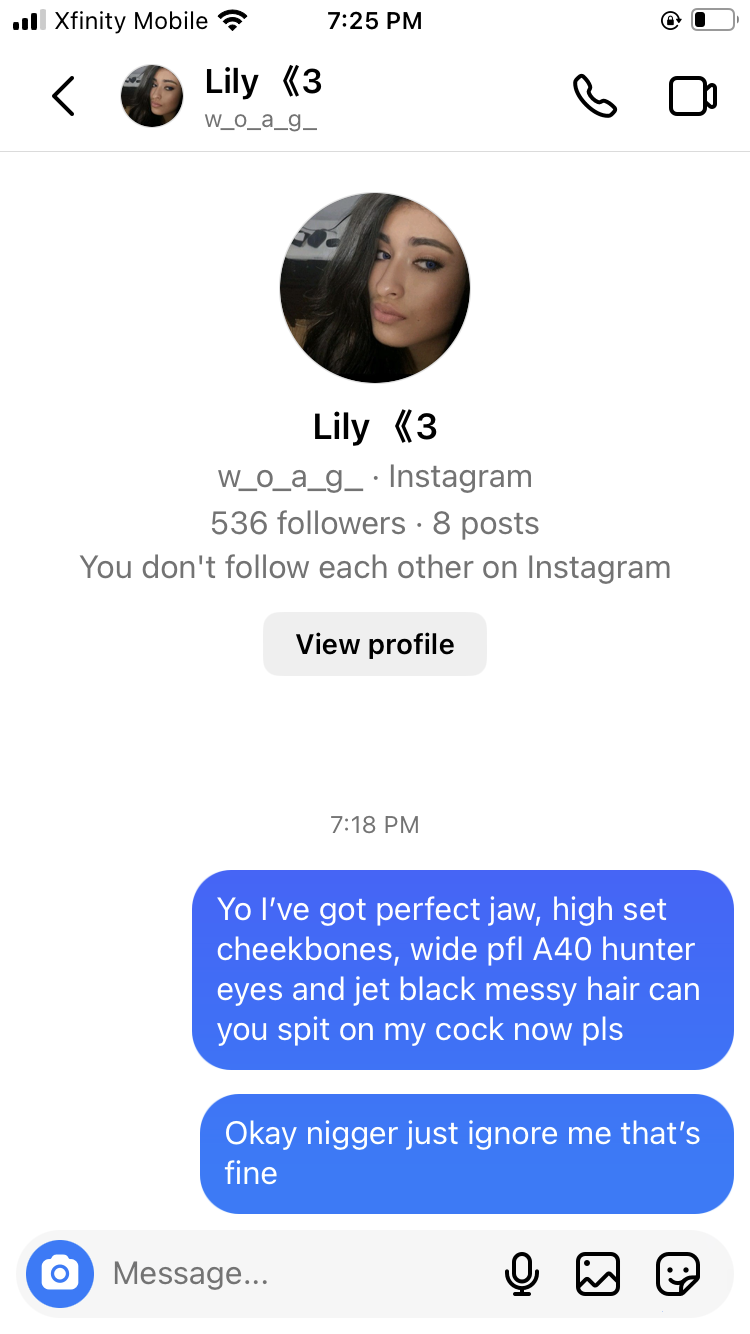Record a voice message with microphone
The image size is (750, 1334).
[521, 1273]
